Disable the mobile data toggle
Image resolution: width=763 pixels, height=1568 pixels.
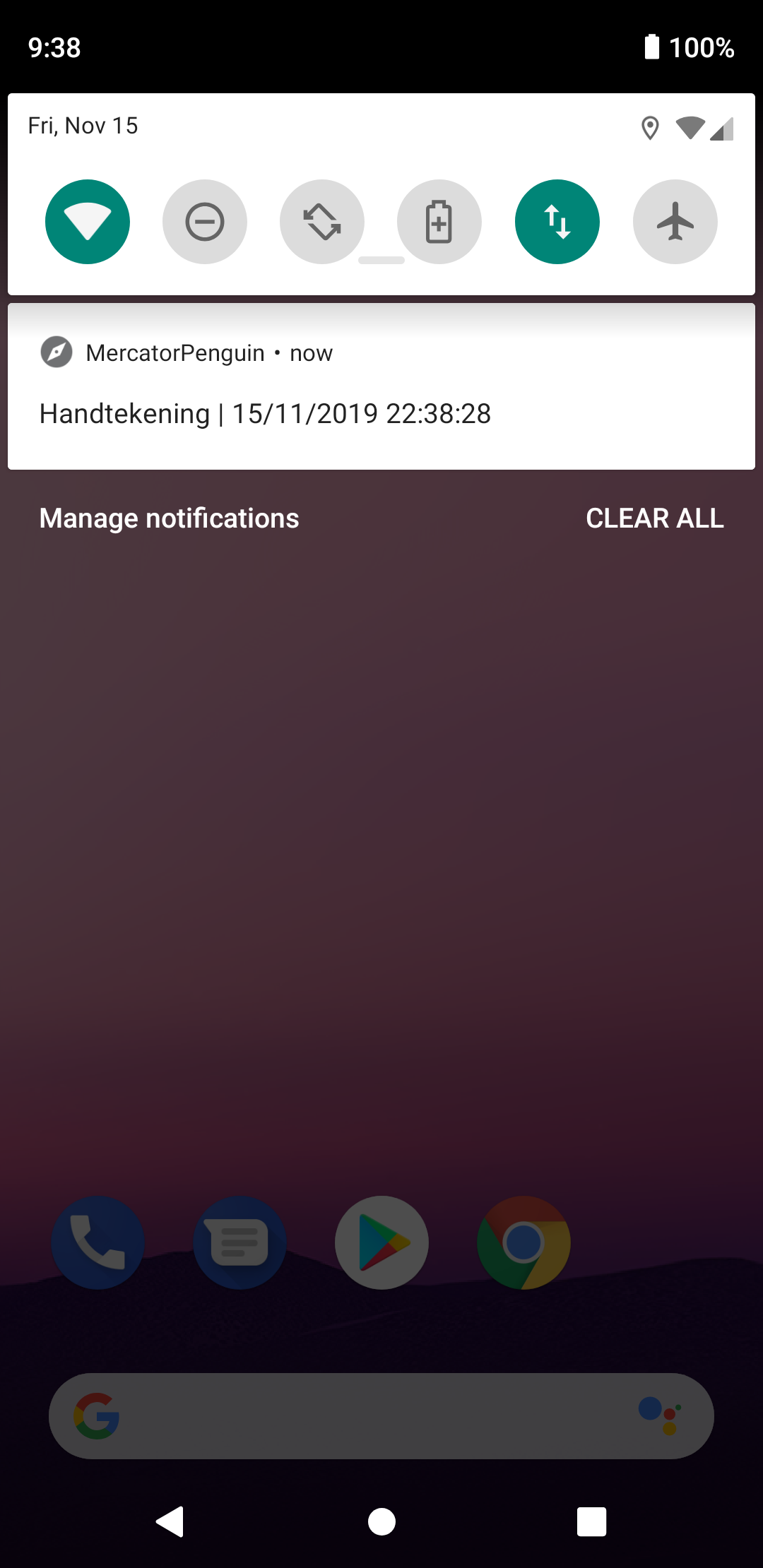click(557, 222)
